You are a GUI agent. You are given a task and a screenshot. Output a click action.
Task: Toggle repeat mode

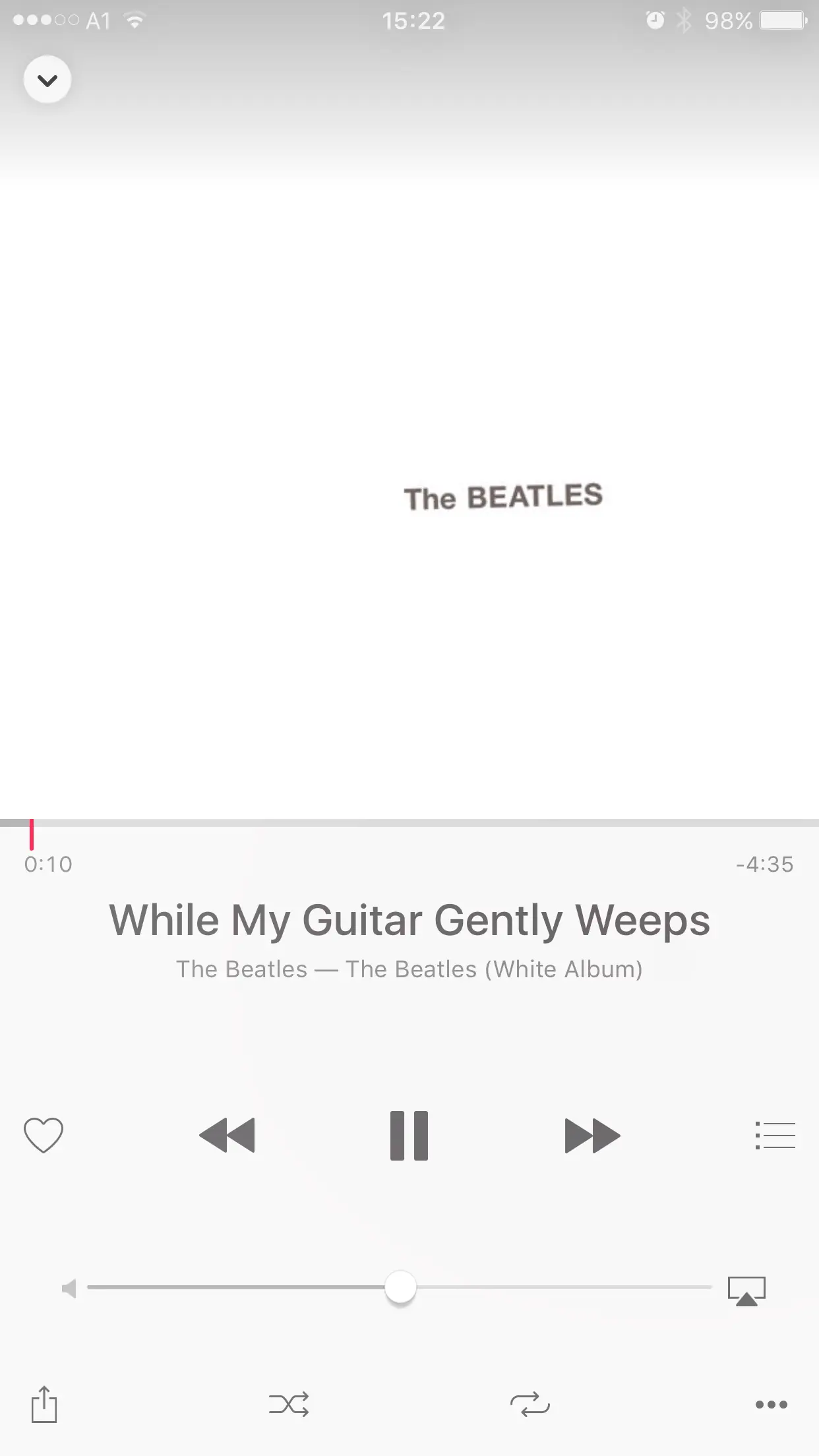(x=530, y=1404)
